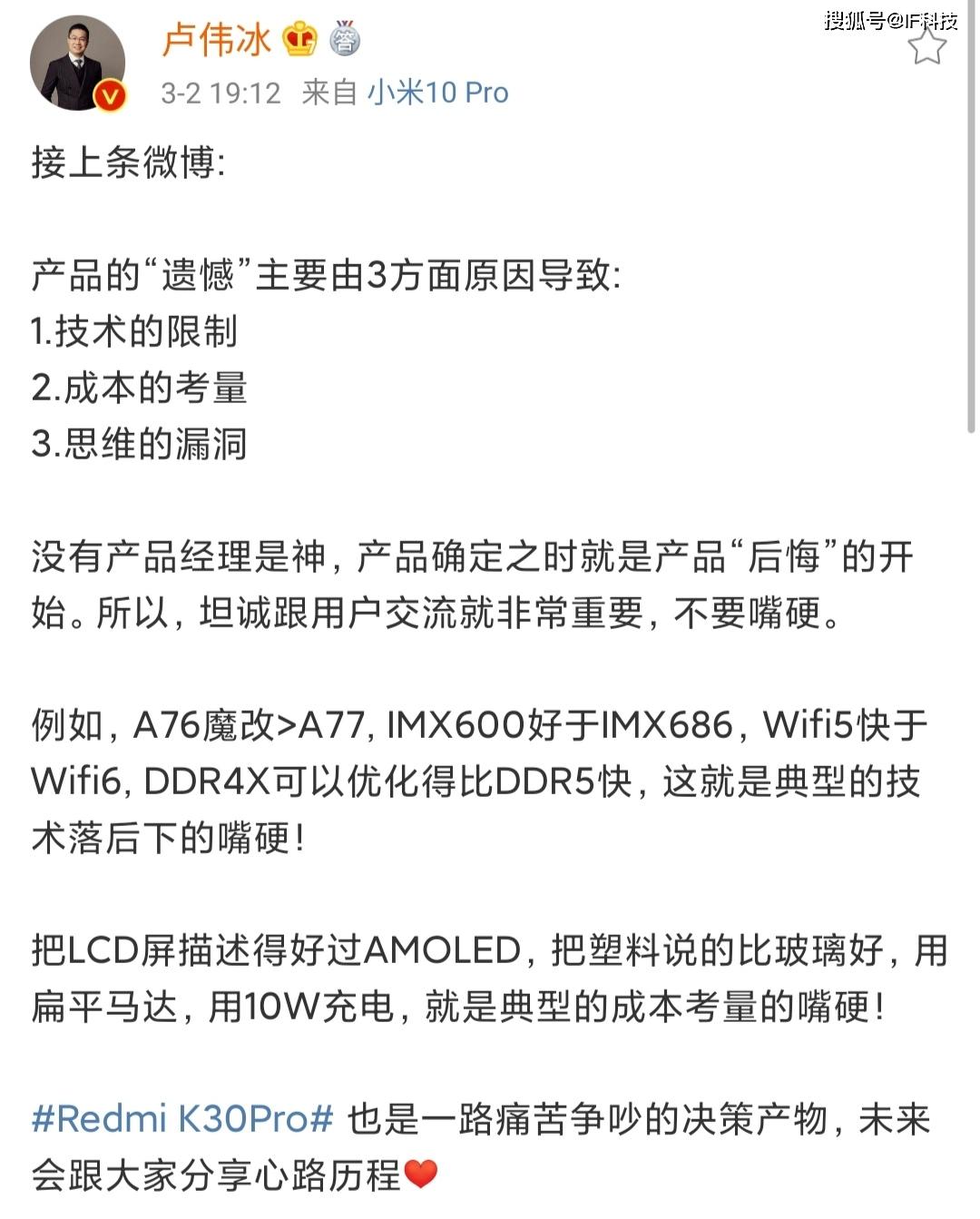Tap the username 卢伟冰

pos(216,40)
